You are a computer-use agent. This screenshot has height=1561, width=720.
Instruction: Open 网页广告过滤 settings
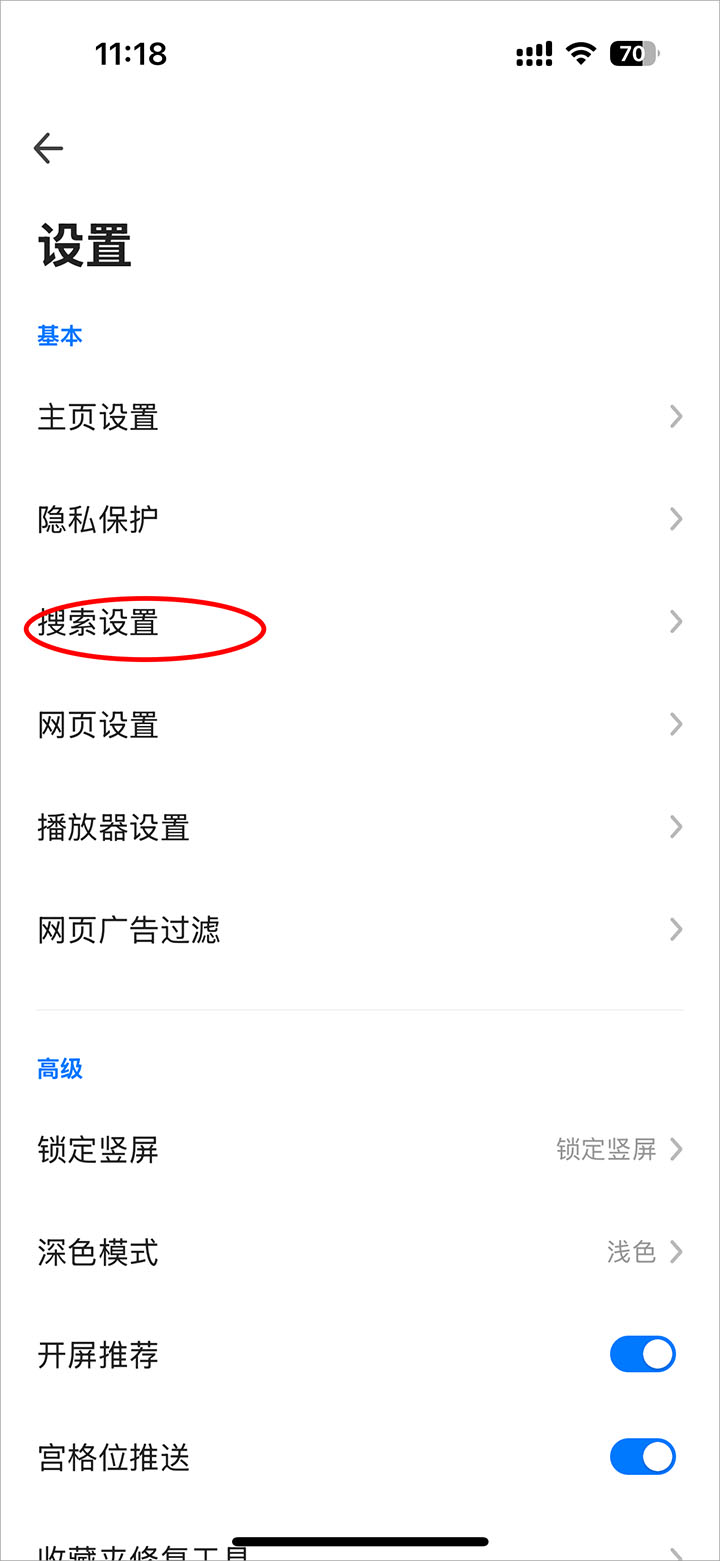[x=360, y=930]
